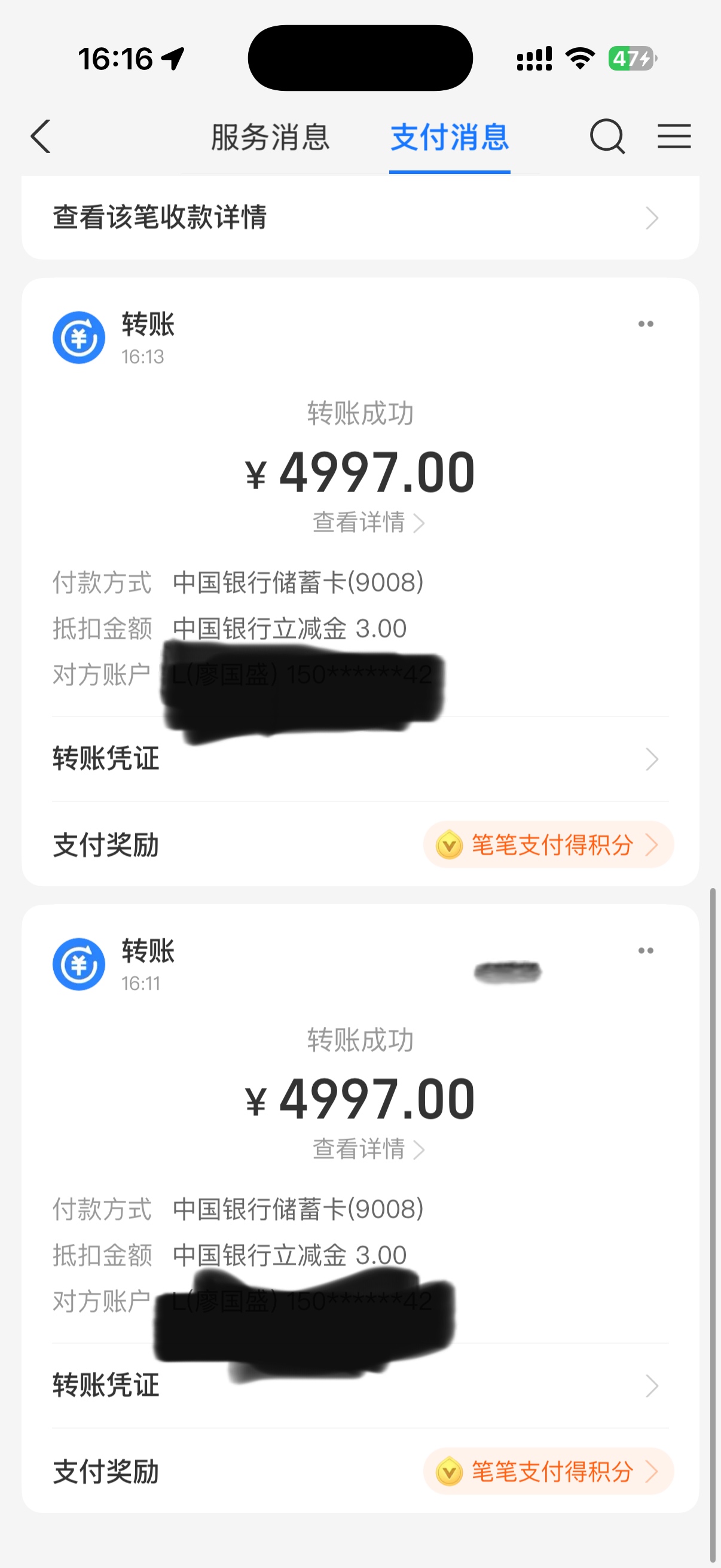
Task: Select the 支付消息 tab
Action: pyautogui.click(x=450, y=136)
